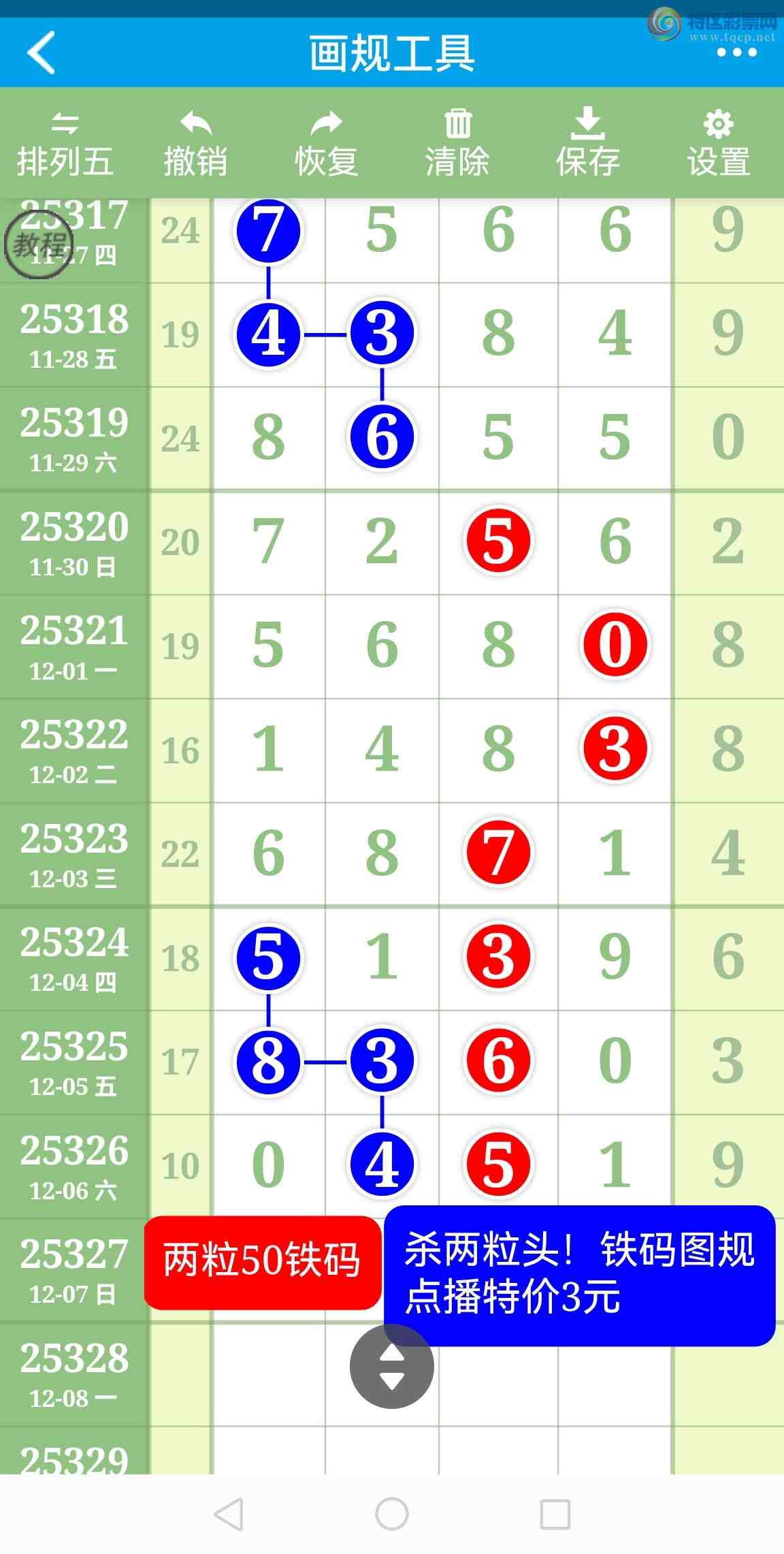Screen dimensions: 784x1554
Task: Open system recent apps
Action: coord(555,1514)
